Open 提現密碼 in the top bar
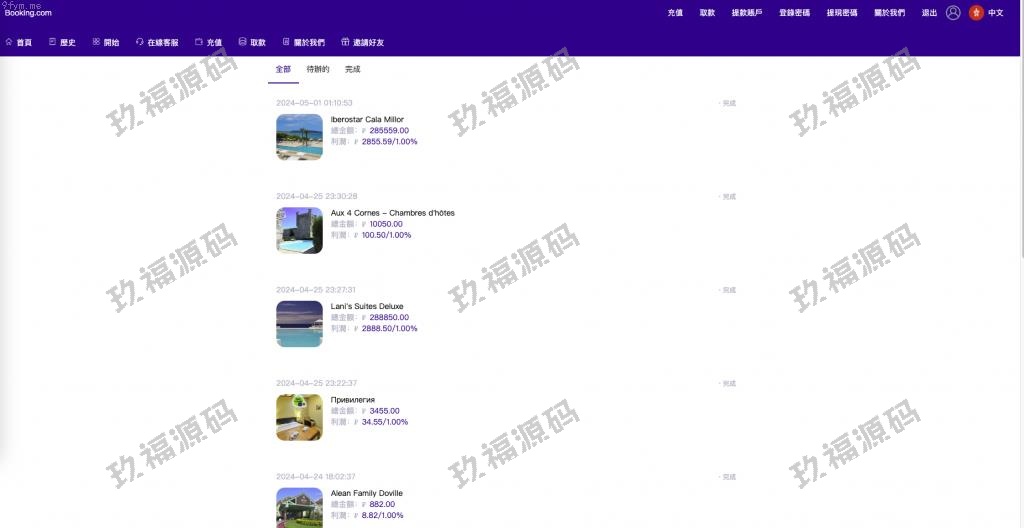 click(x=841, y=13)
